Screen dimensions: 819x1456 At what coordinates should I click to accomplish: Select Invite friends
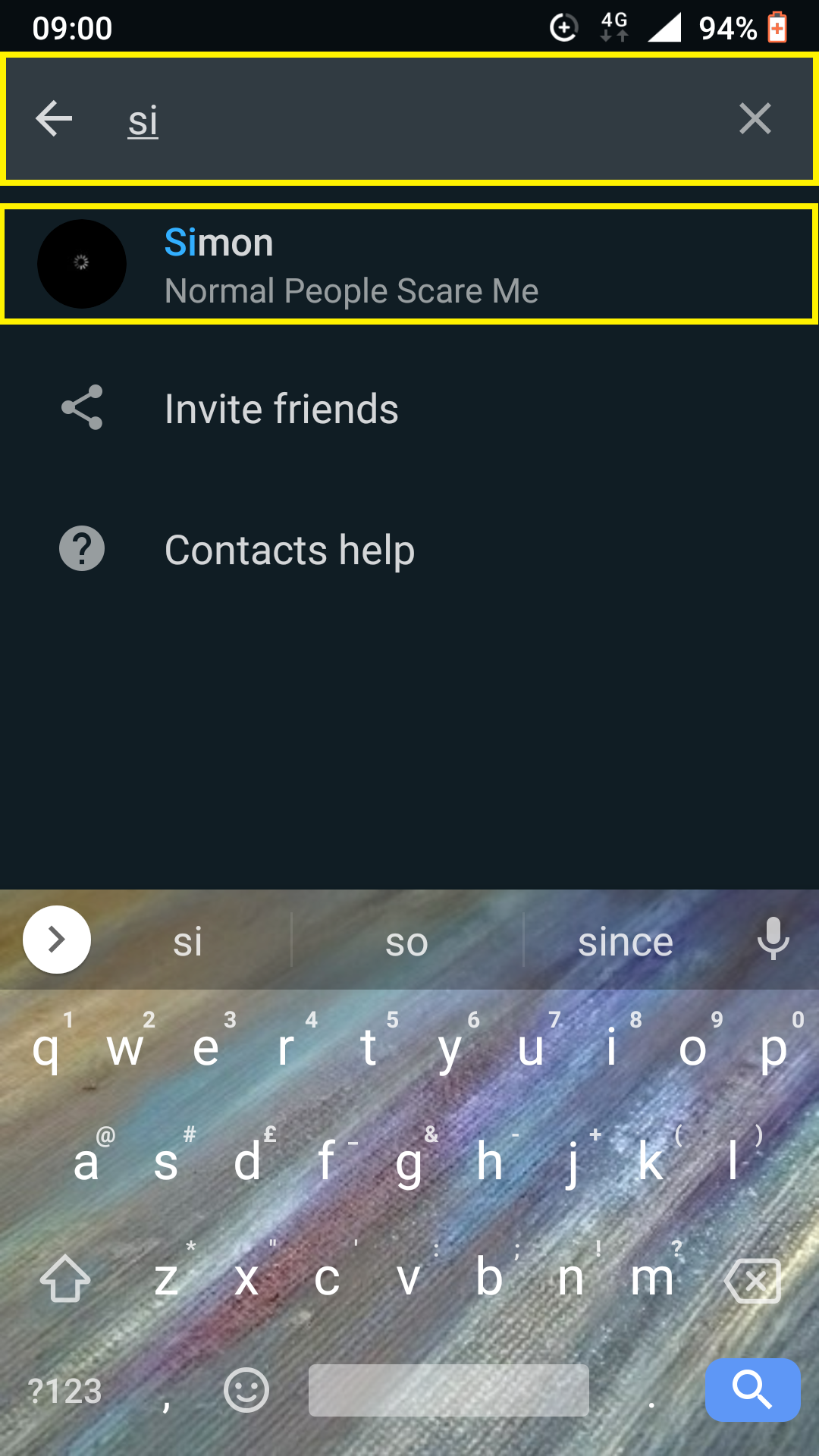pos(409,409)
